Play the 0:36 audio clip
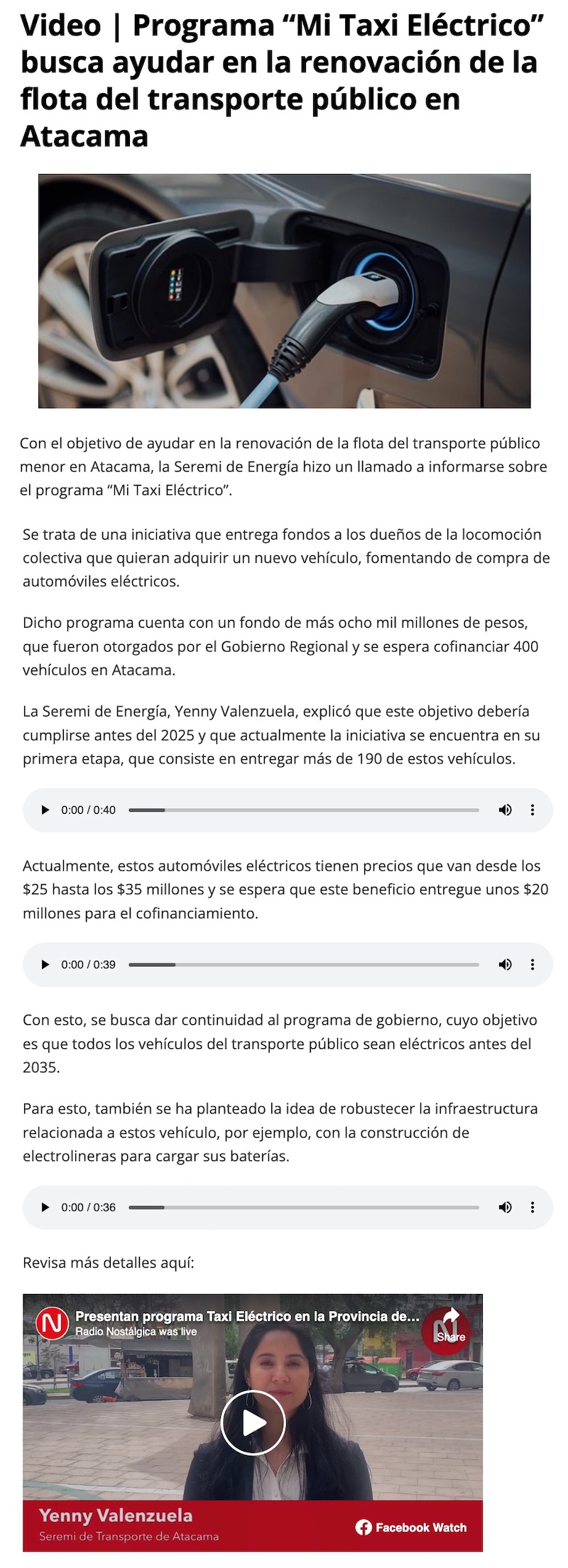The height and width of the screenshot is (1568, 568). [x=45, y=1208]
